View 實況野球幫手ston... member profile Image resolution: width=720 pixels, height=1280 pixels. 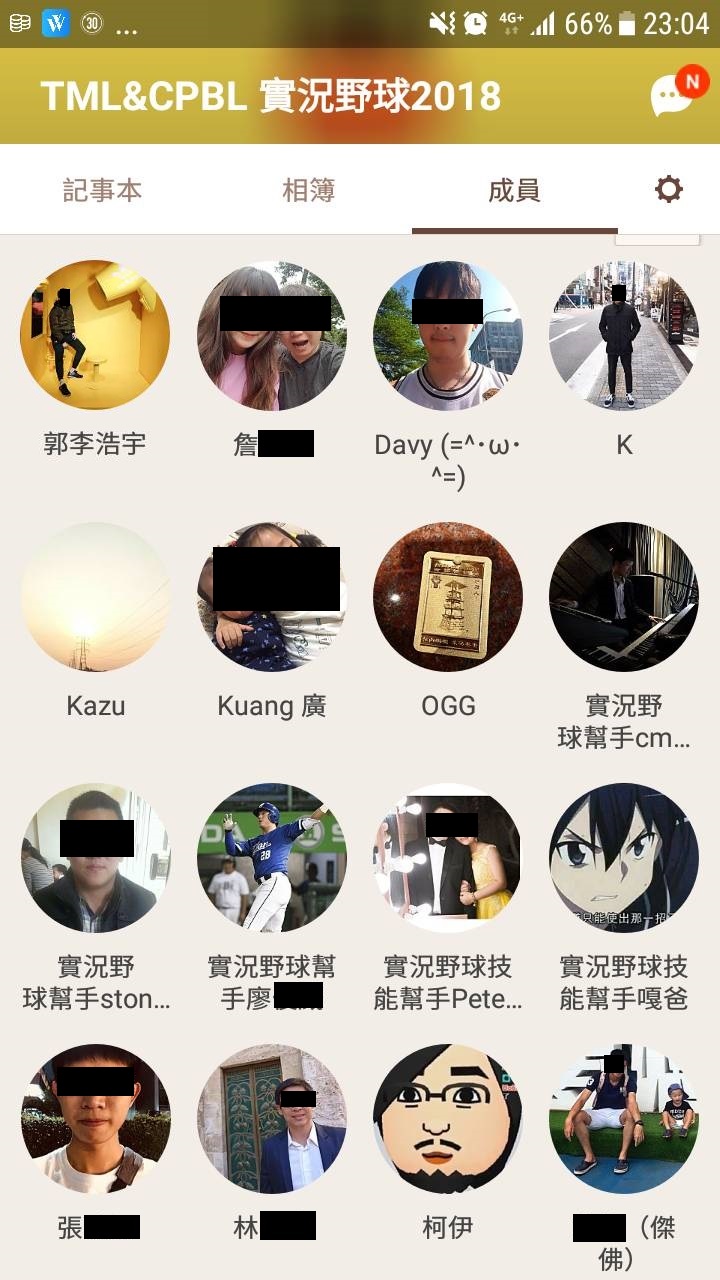95,858
